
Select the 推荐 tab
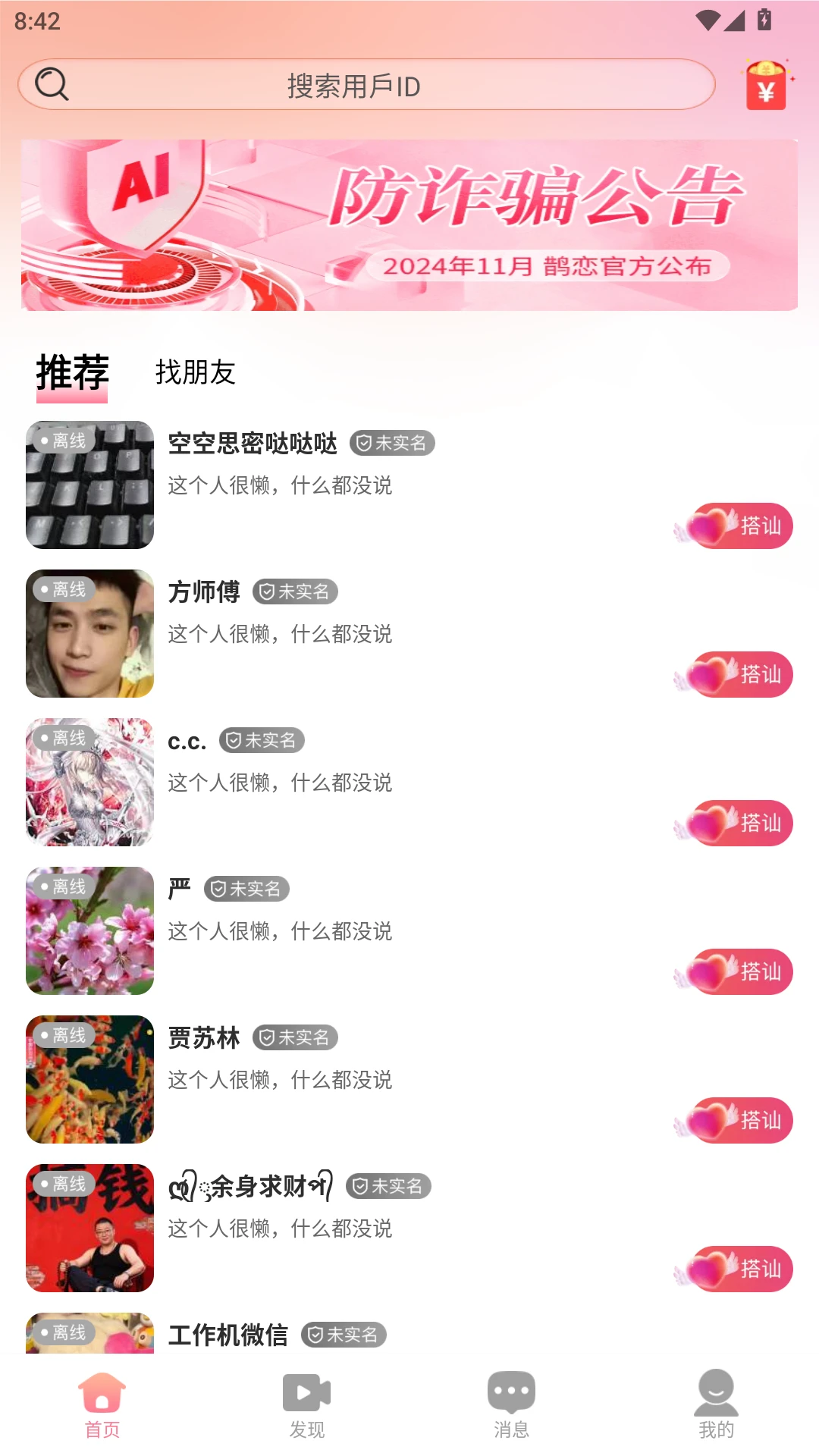(x=72, y=373)
